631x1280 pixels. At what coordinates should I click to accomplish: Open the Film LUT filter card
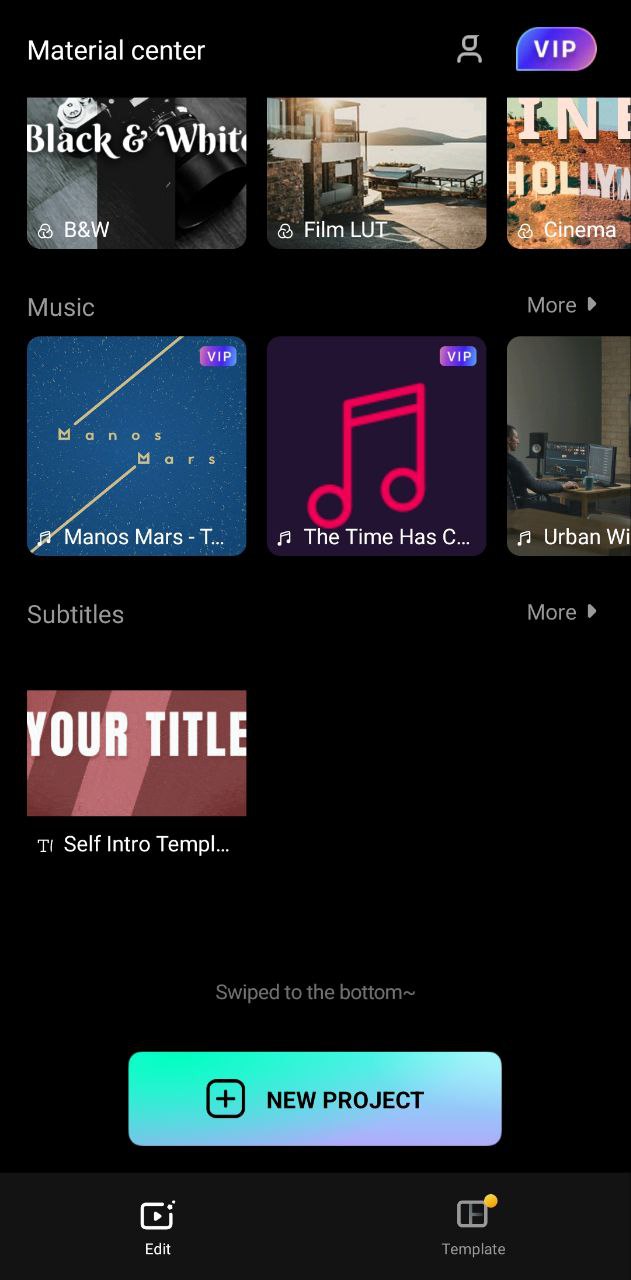[376, 173]
